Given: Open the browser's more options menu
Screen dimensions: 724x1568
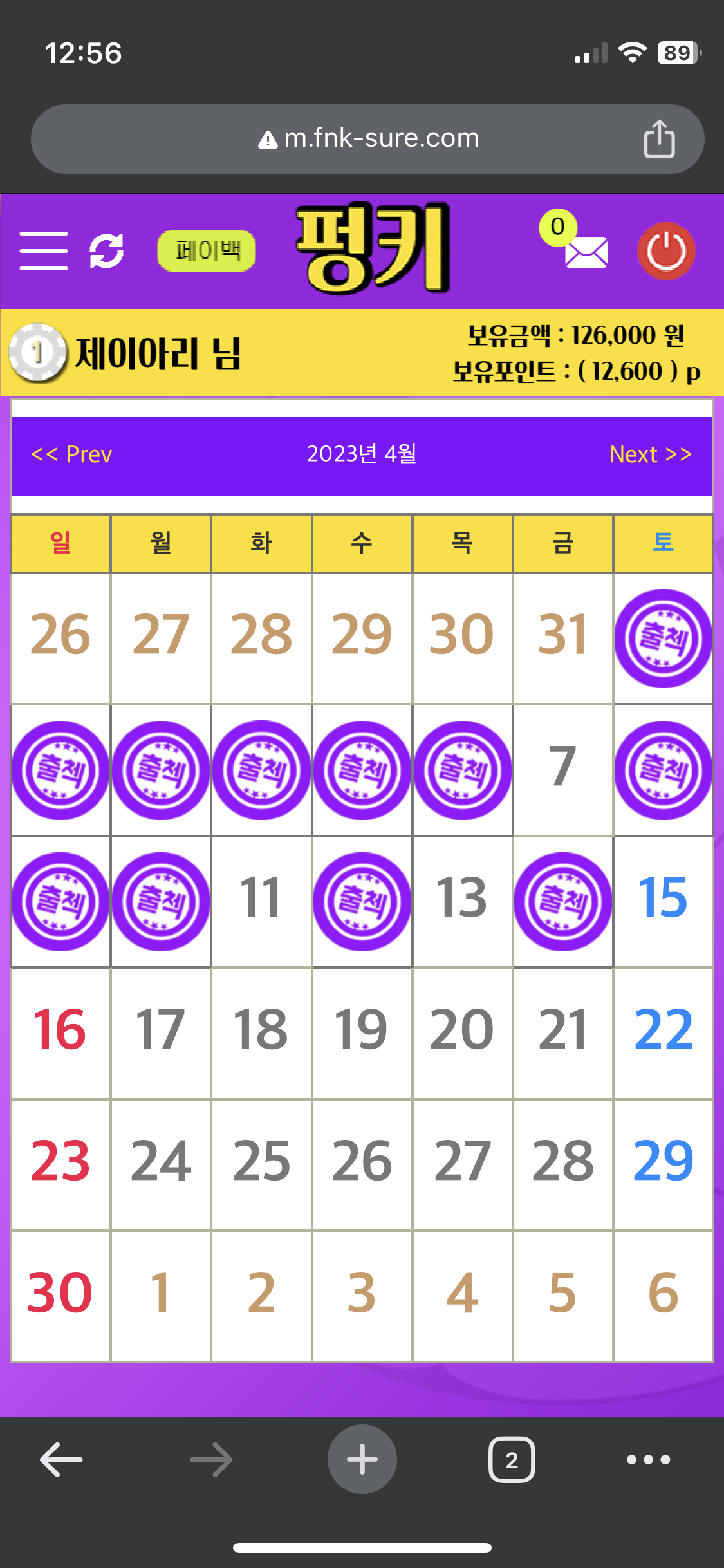Looking at the screenshot, I should coord(648,1459).
